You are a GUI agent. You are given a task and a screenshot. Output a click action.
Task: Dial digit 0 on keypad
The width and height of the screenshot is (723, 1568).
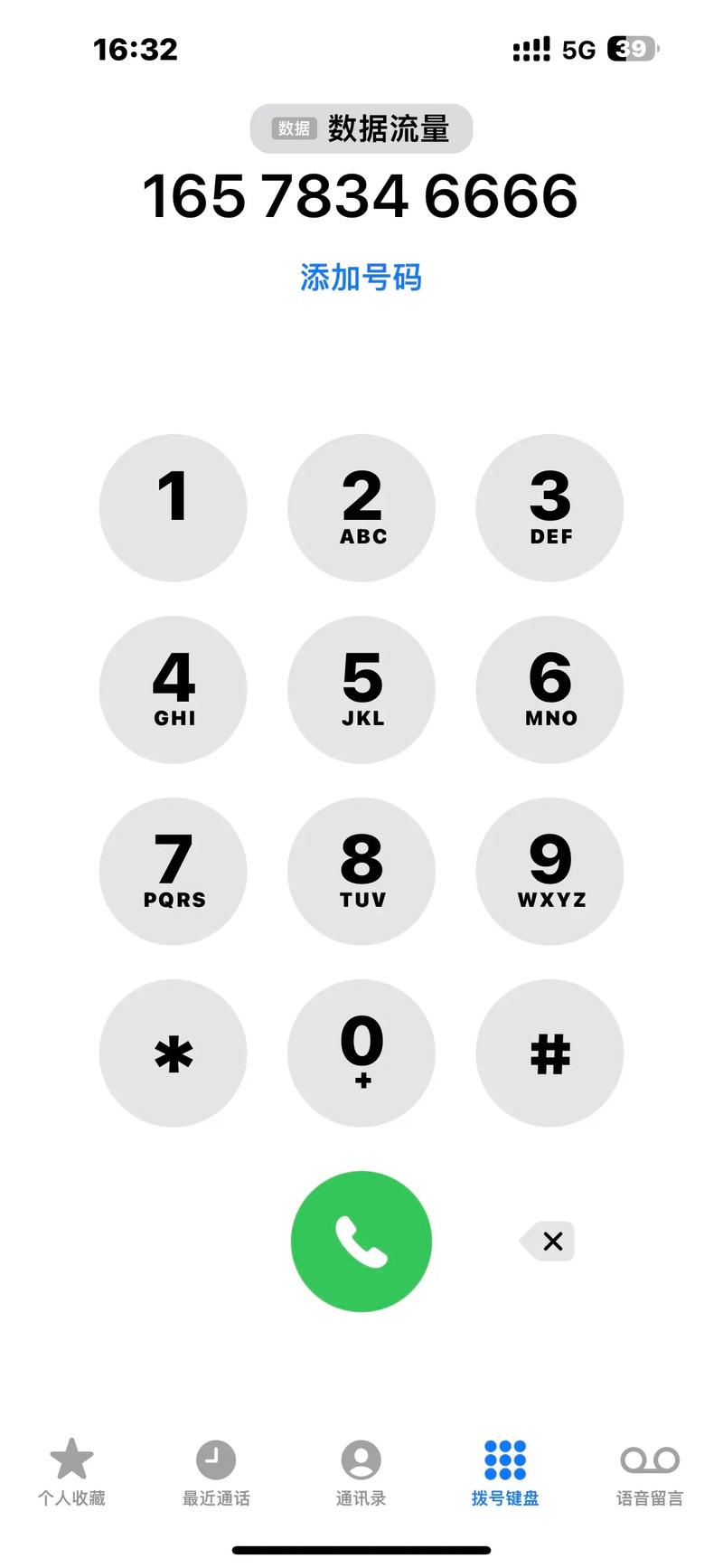tap(361, 1053)
